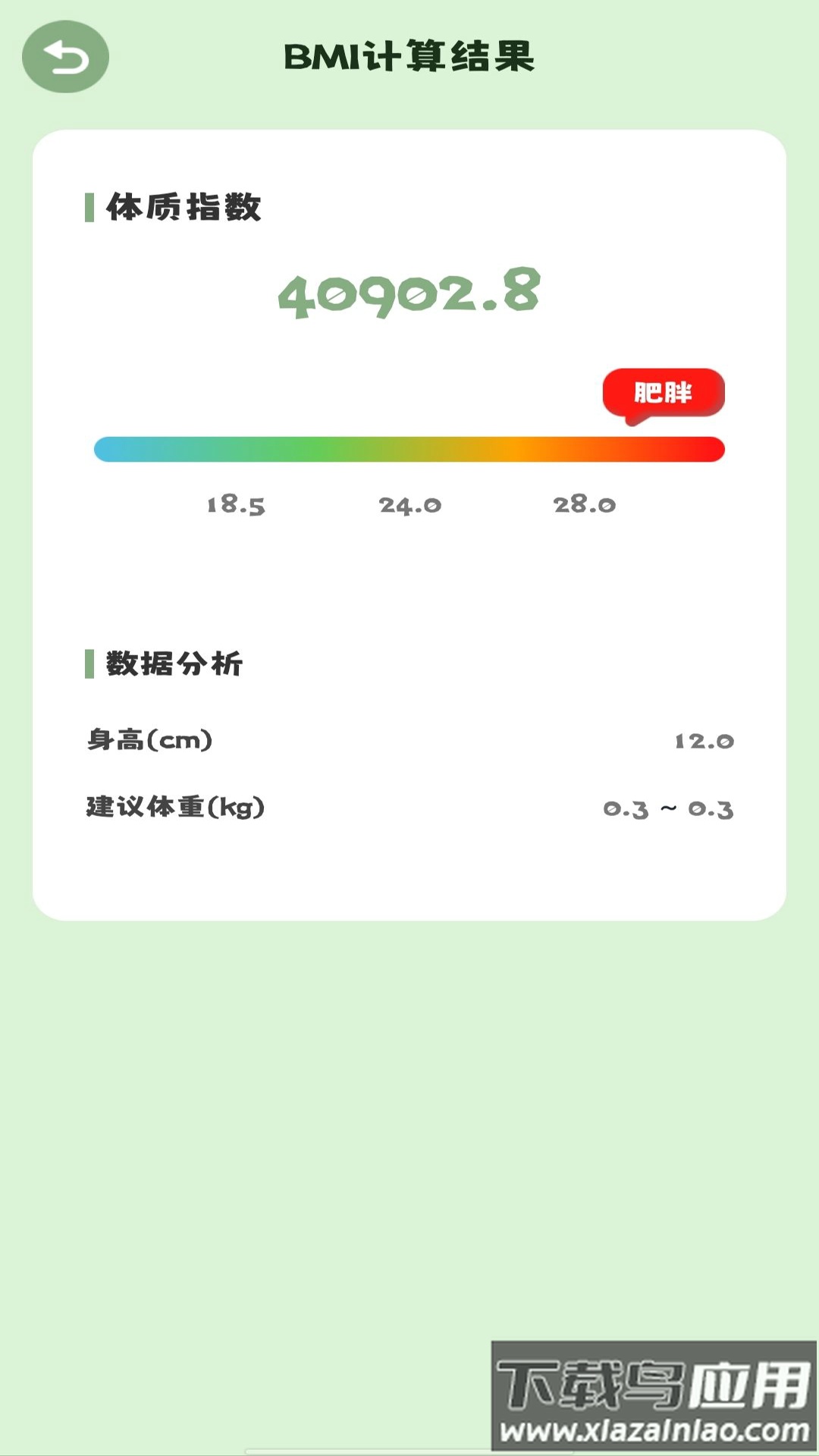Open details for 建议体重(kg)
Image resolution: width=819 pixels, height=1456 pixels.
[174, 808]
